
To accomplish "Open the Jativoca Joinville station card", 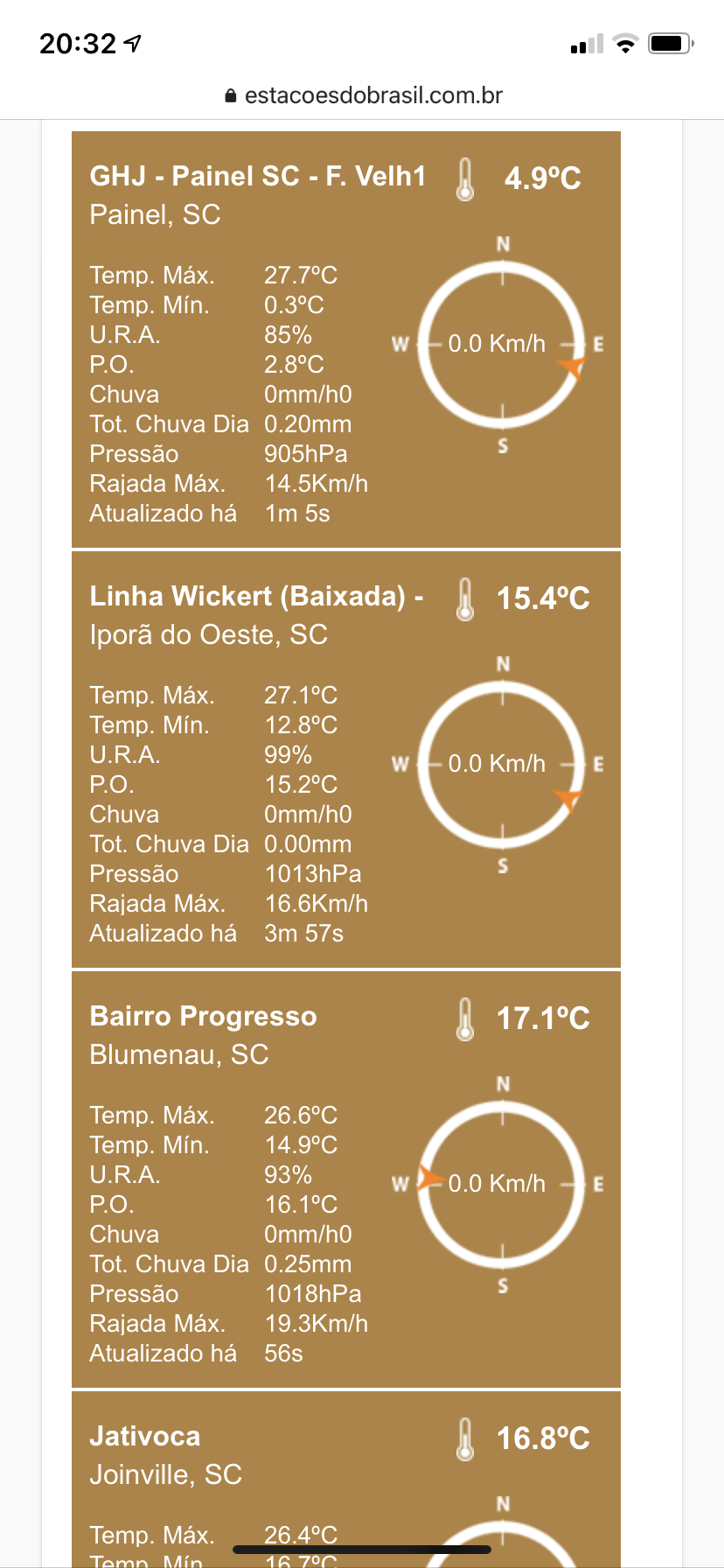I will pos(346,1479).
